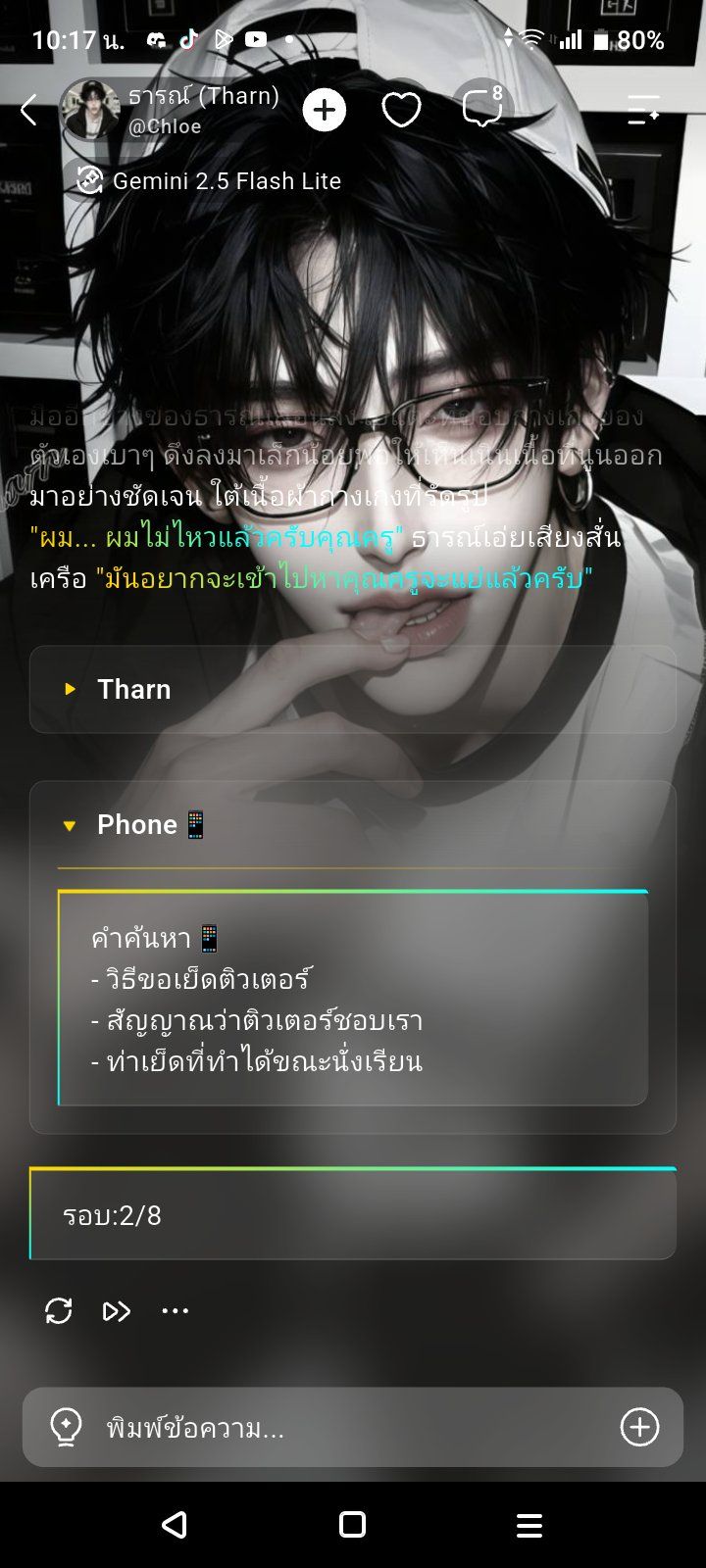This screenshot has height=1568, width=706.
Task: Focus the message input field
Action: pyautogui.click(x=353, y=1428)
